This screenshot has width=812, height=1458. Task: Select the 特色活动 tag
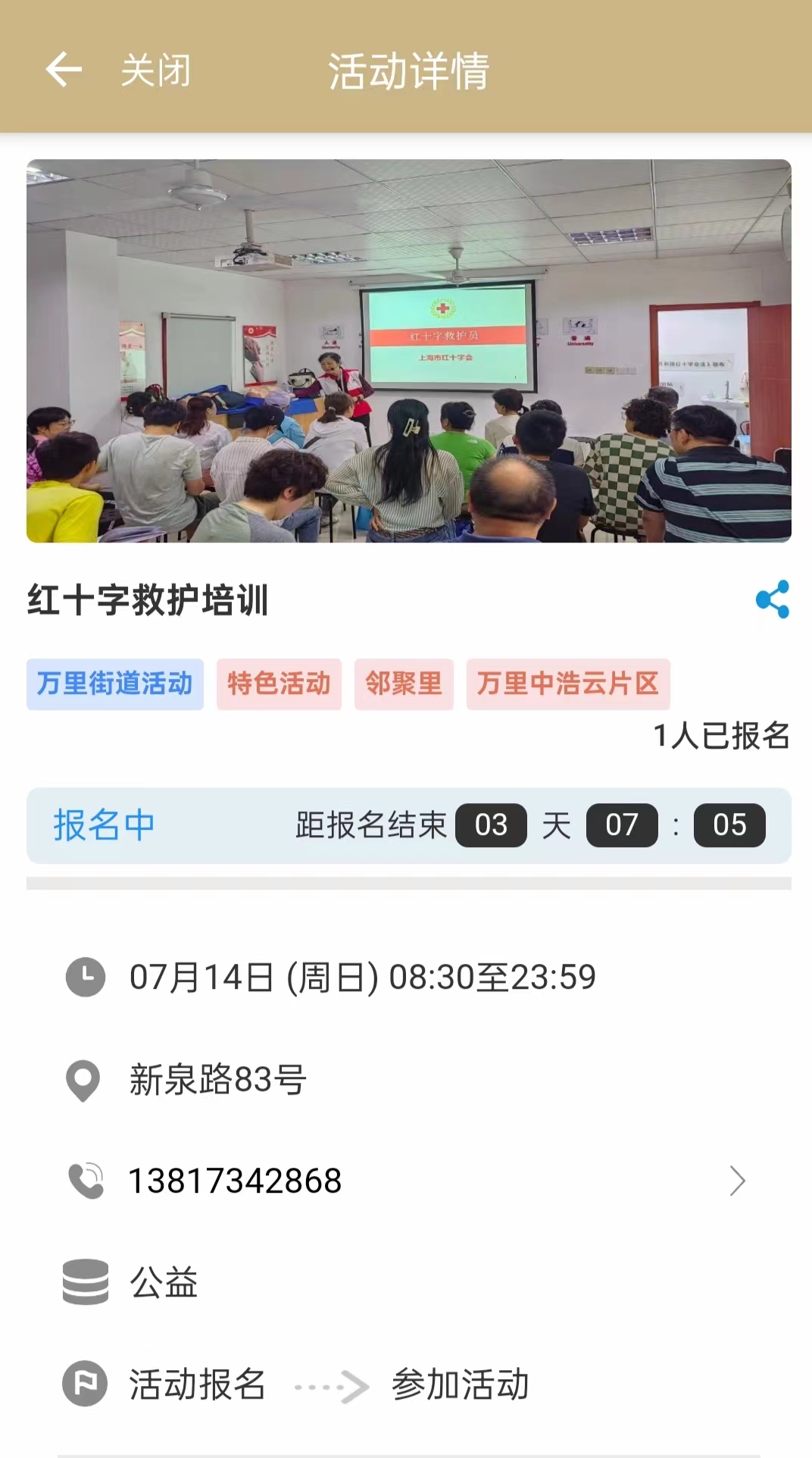279,684
